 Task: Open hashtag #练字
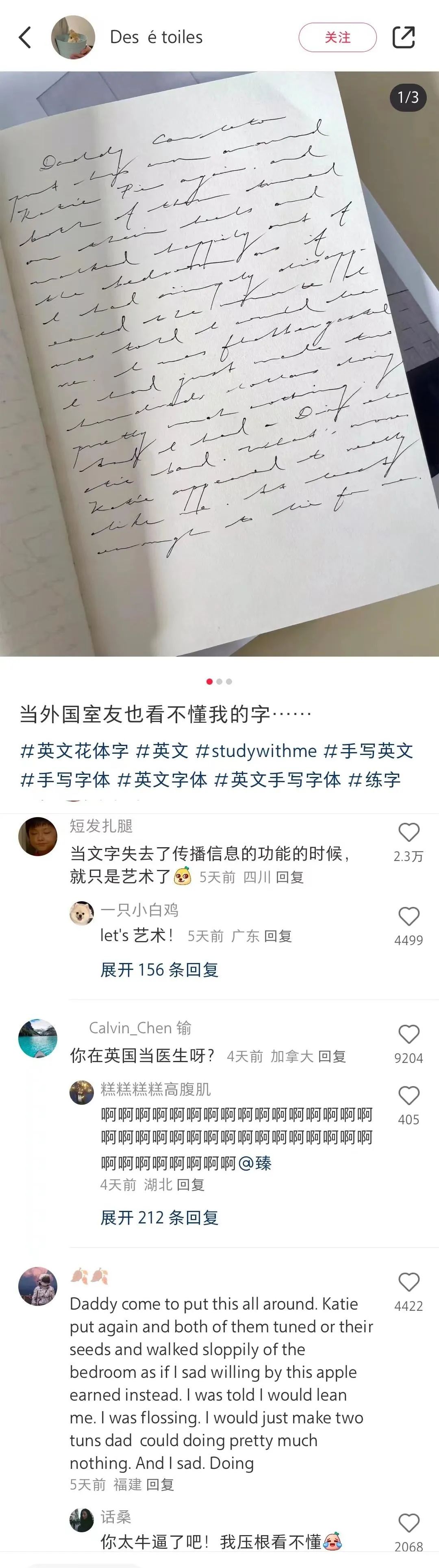click(374, 779)
